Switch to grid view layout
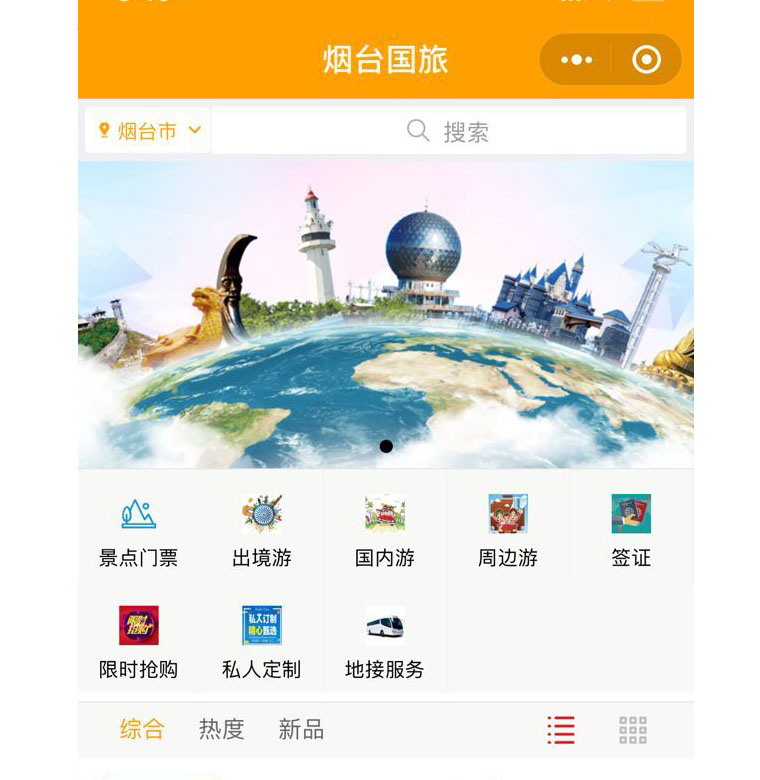Screen dimensions: 760x780 633,730
